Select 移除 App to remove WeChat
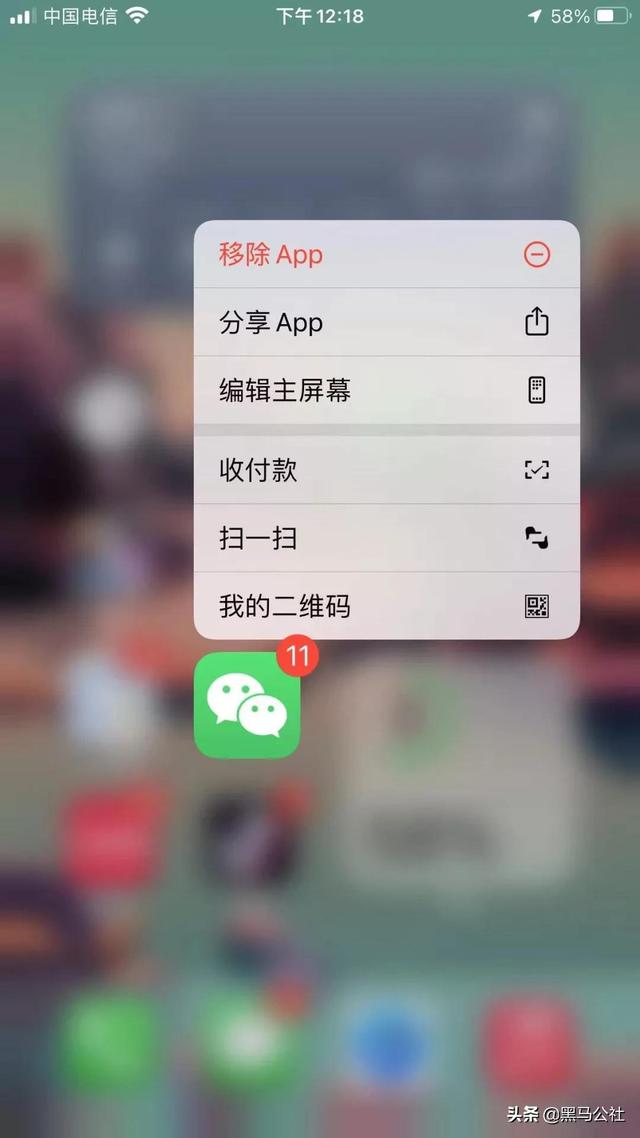640x1138 pixels. 386,255
